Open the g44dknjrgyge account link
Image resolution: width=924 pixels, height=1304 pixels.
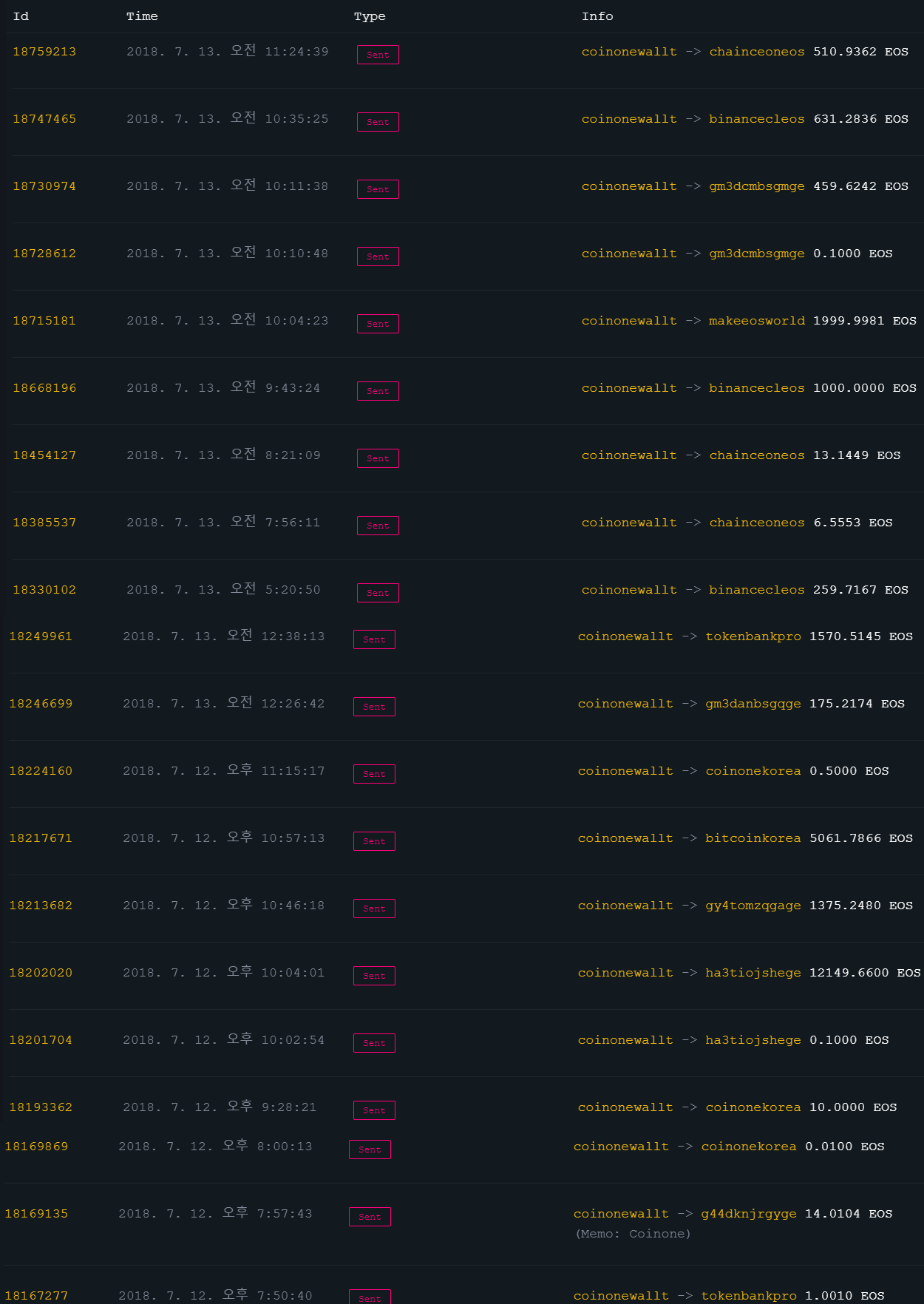click(748, 1214)
